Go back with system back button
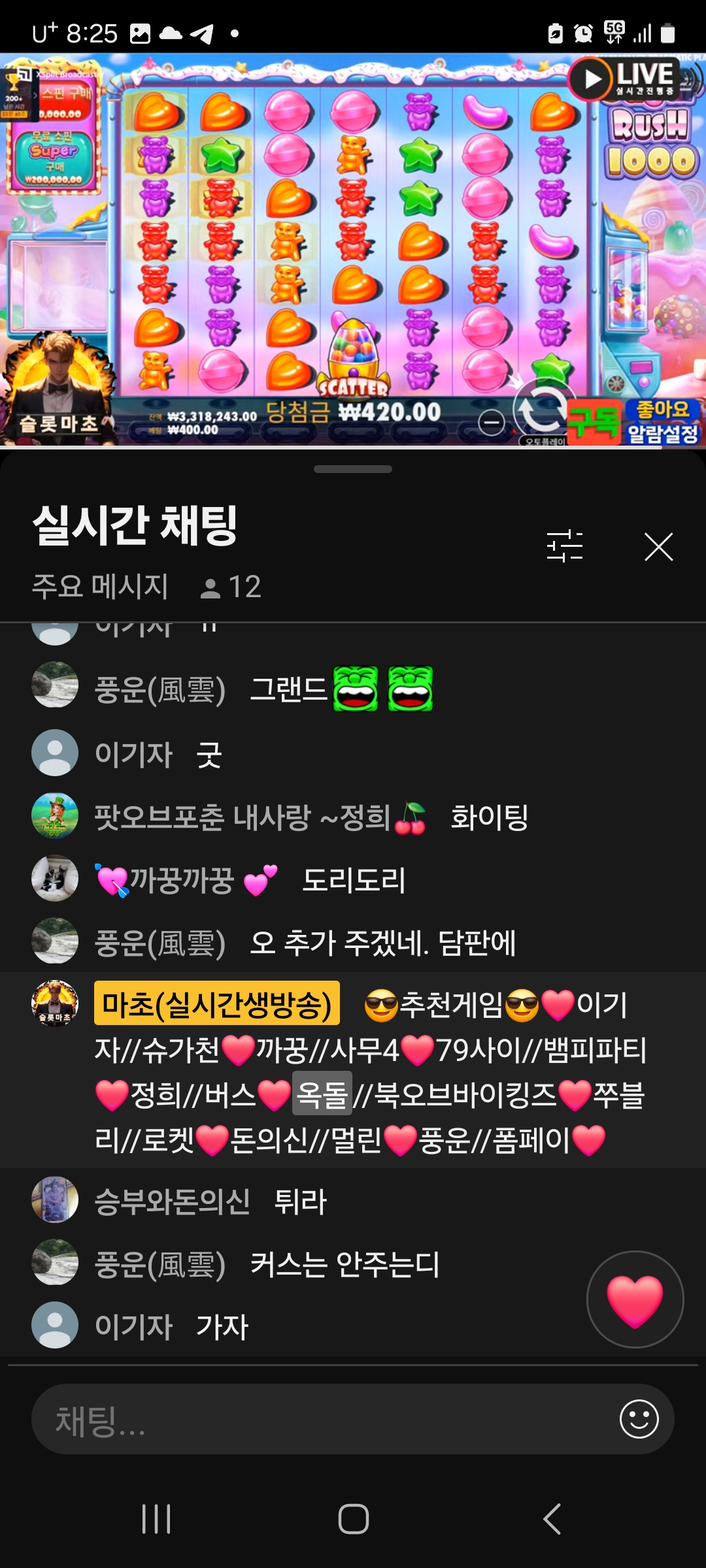706x1568 pixels. [x=552, y=1518]
